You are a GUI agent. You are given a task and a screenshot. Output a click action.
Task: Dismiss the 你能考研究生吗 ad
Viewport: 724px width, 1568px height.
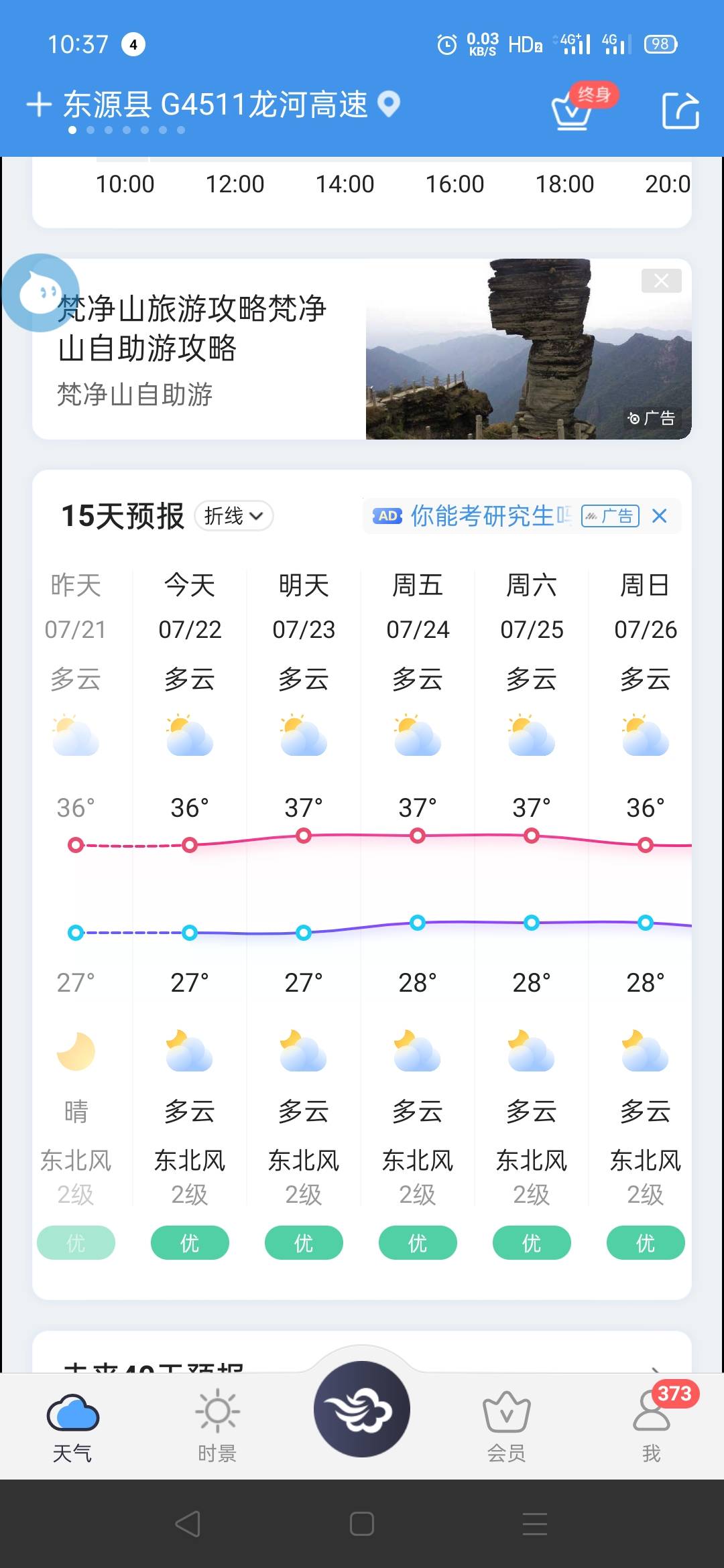(x=660, y=516)
